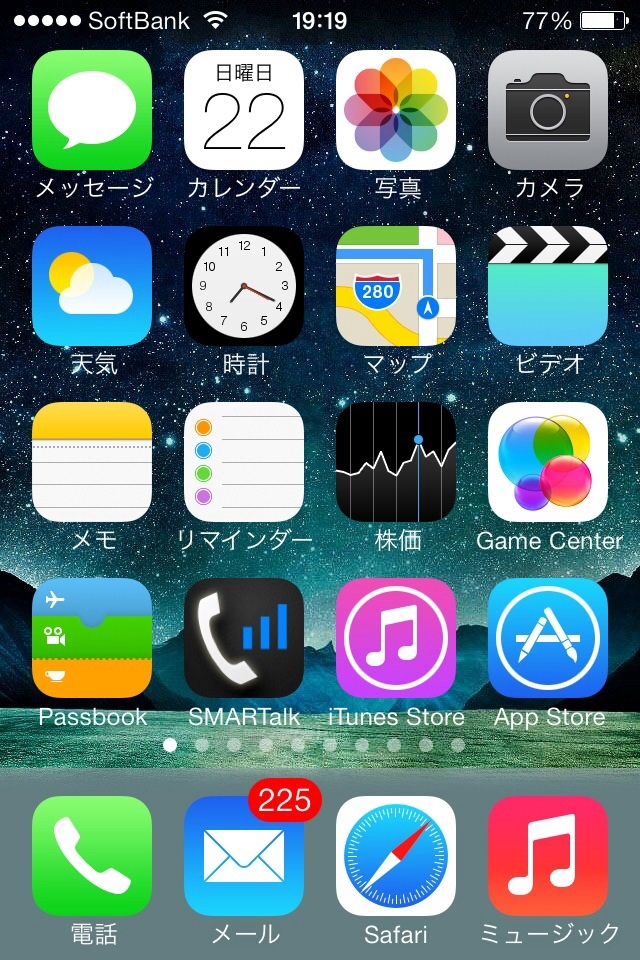Launch the カメラ camera app
640x960 pixels.
548,110
